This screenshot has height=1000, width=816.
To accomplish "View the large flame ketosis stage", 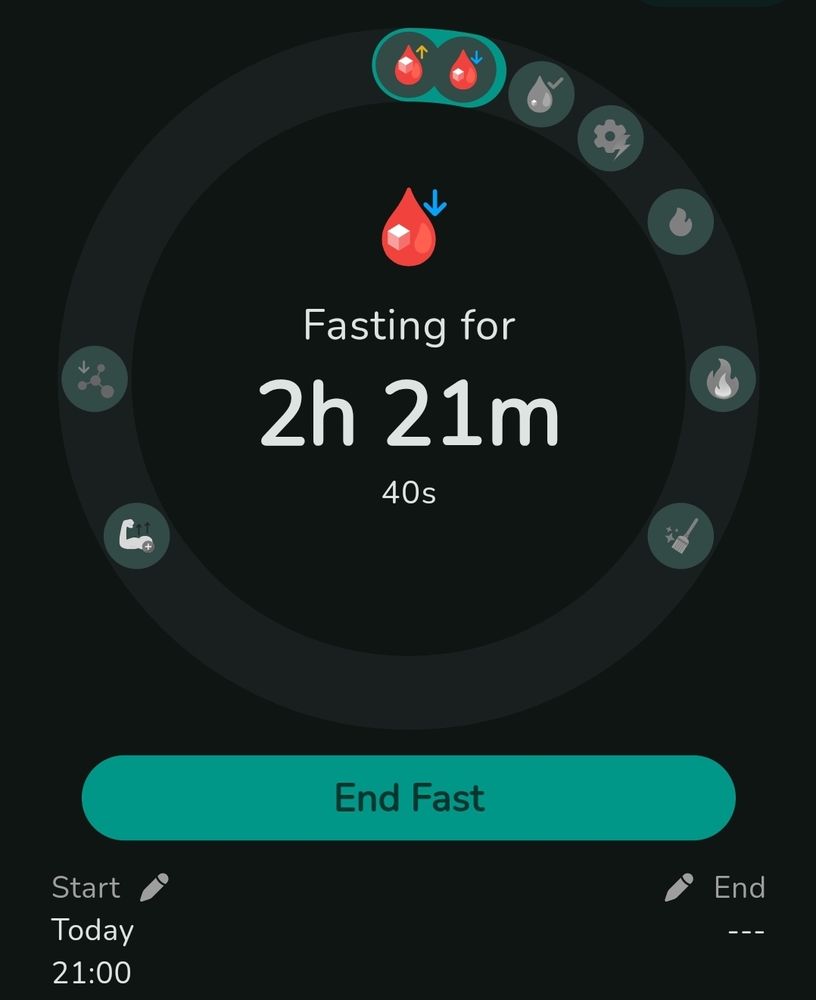I will coord(722,379).
